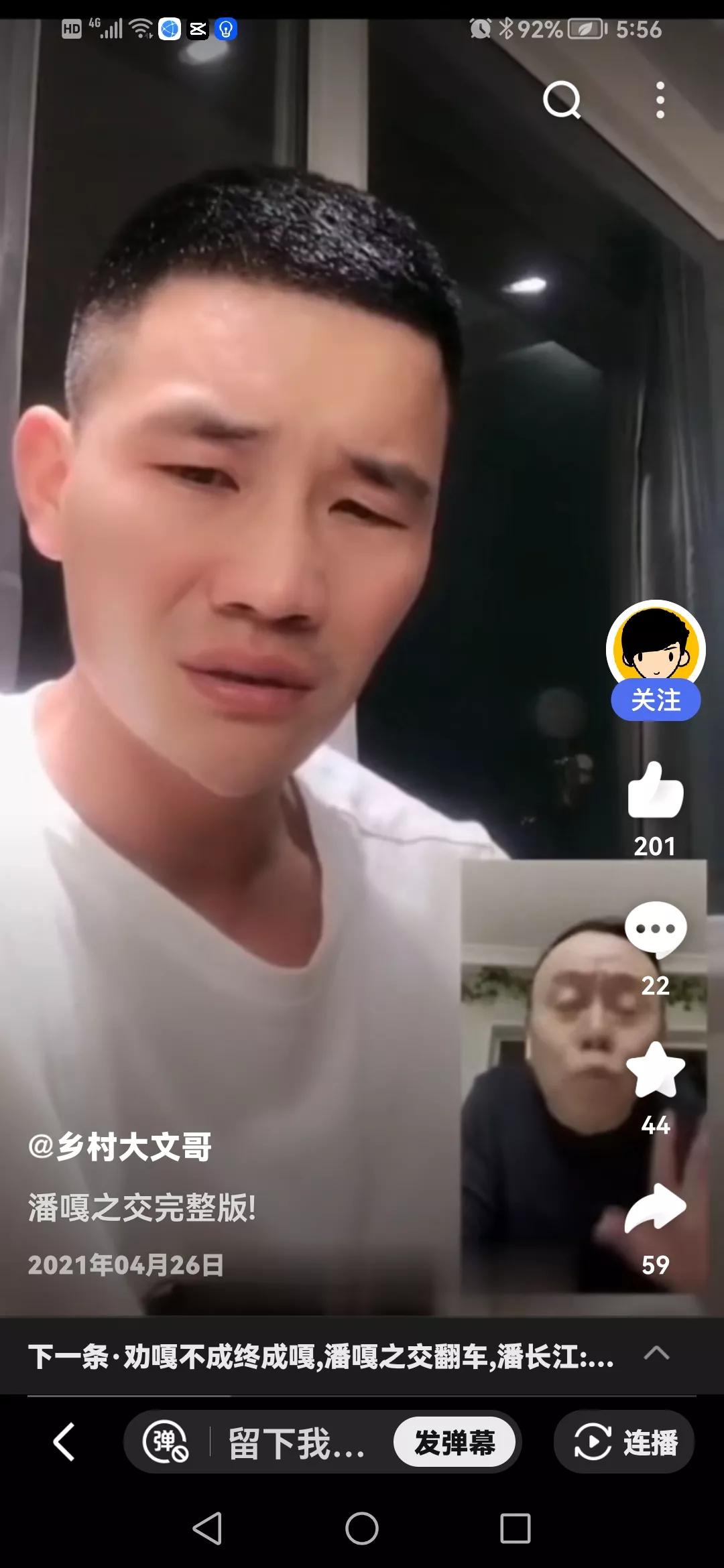Enable 连播 continuous playback
The image size is (724, 1568).
coord(624,1442)
